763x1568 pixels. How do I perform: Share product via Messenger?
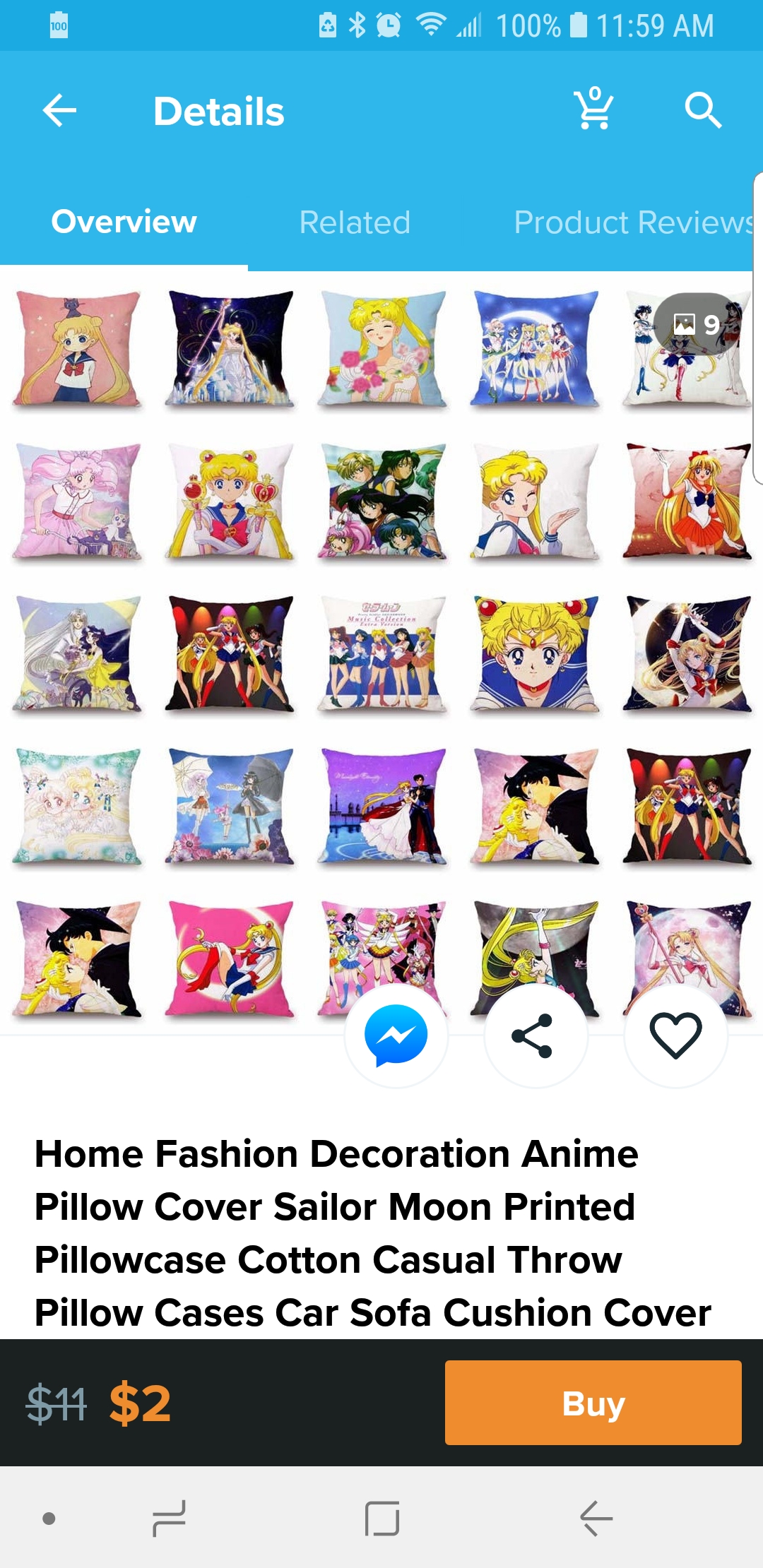(396, 1035)
